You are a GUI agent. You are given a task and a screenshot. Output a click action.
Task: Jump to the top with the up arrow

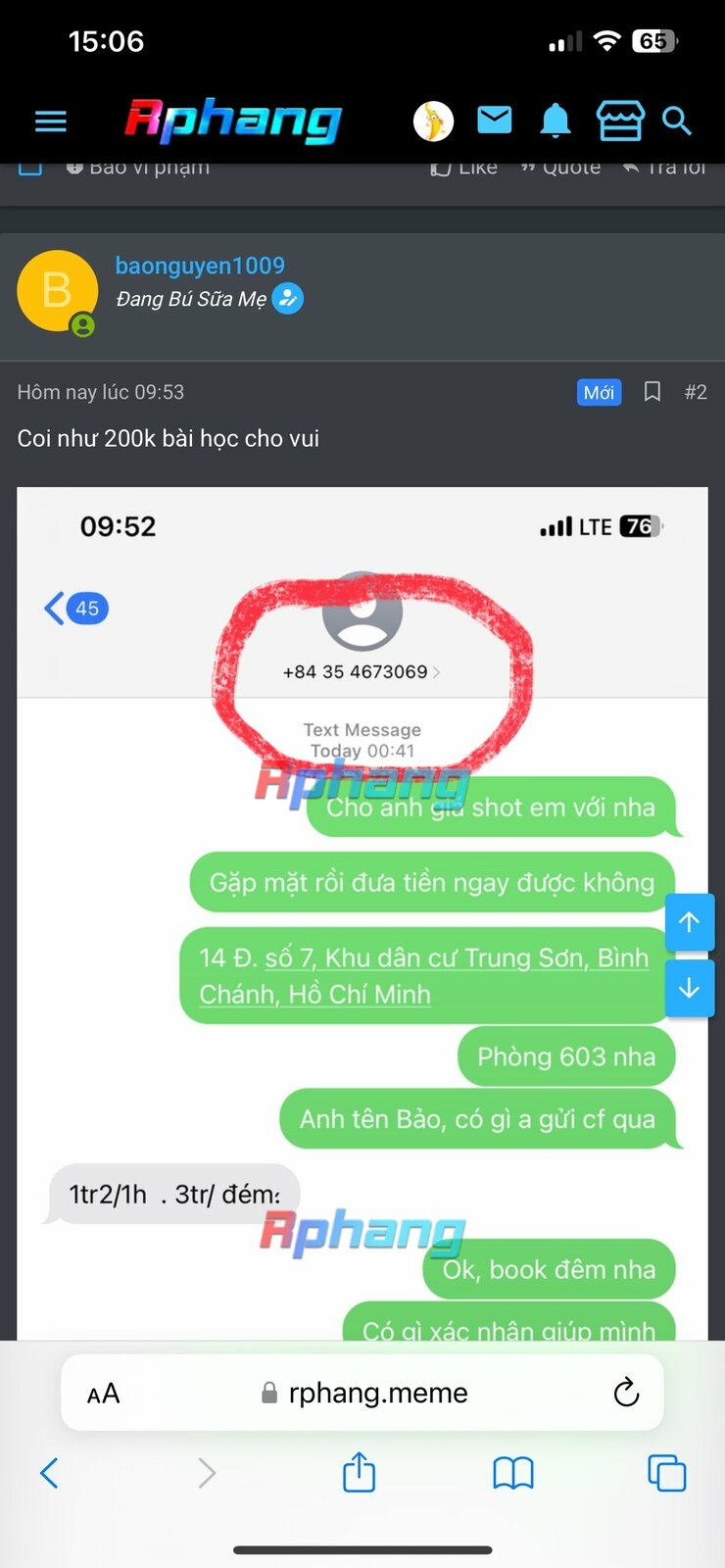[x=689, y=922]
